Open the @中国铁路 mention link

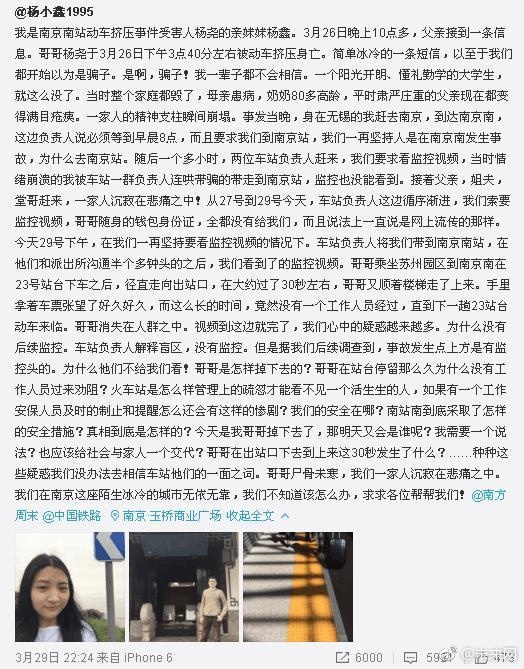point(72,516)
